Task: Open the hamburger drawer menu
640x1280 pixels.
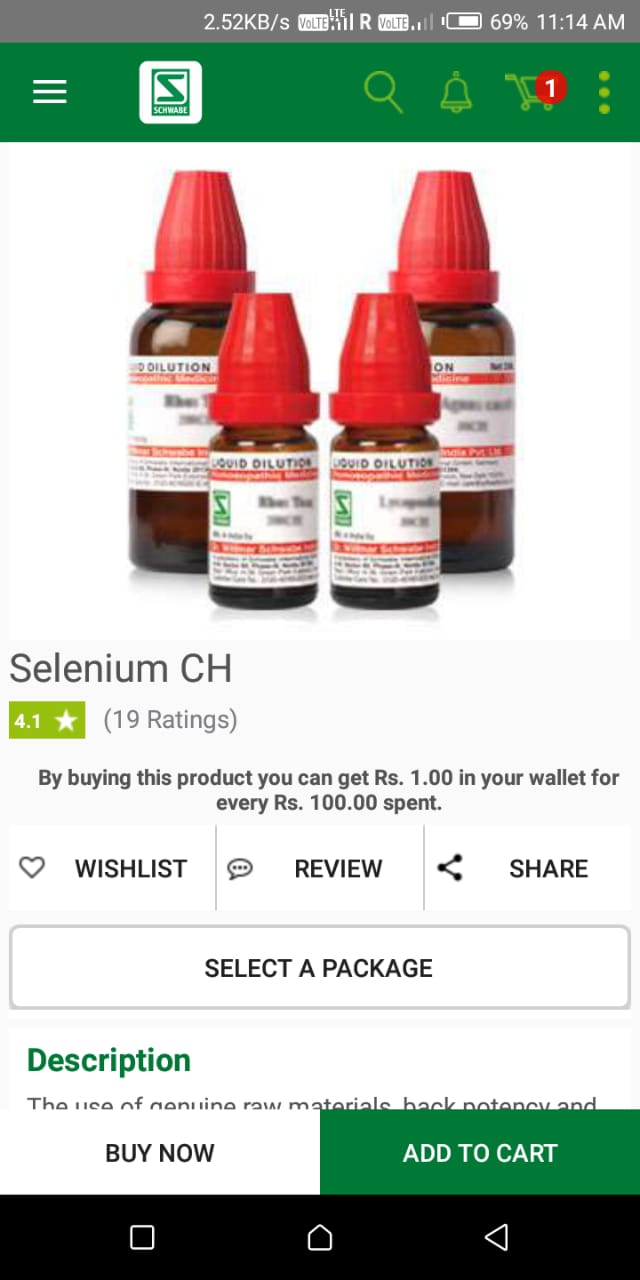Action: pos(49,92)
